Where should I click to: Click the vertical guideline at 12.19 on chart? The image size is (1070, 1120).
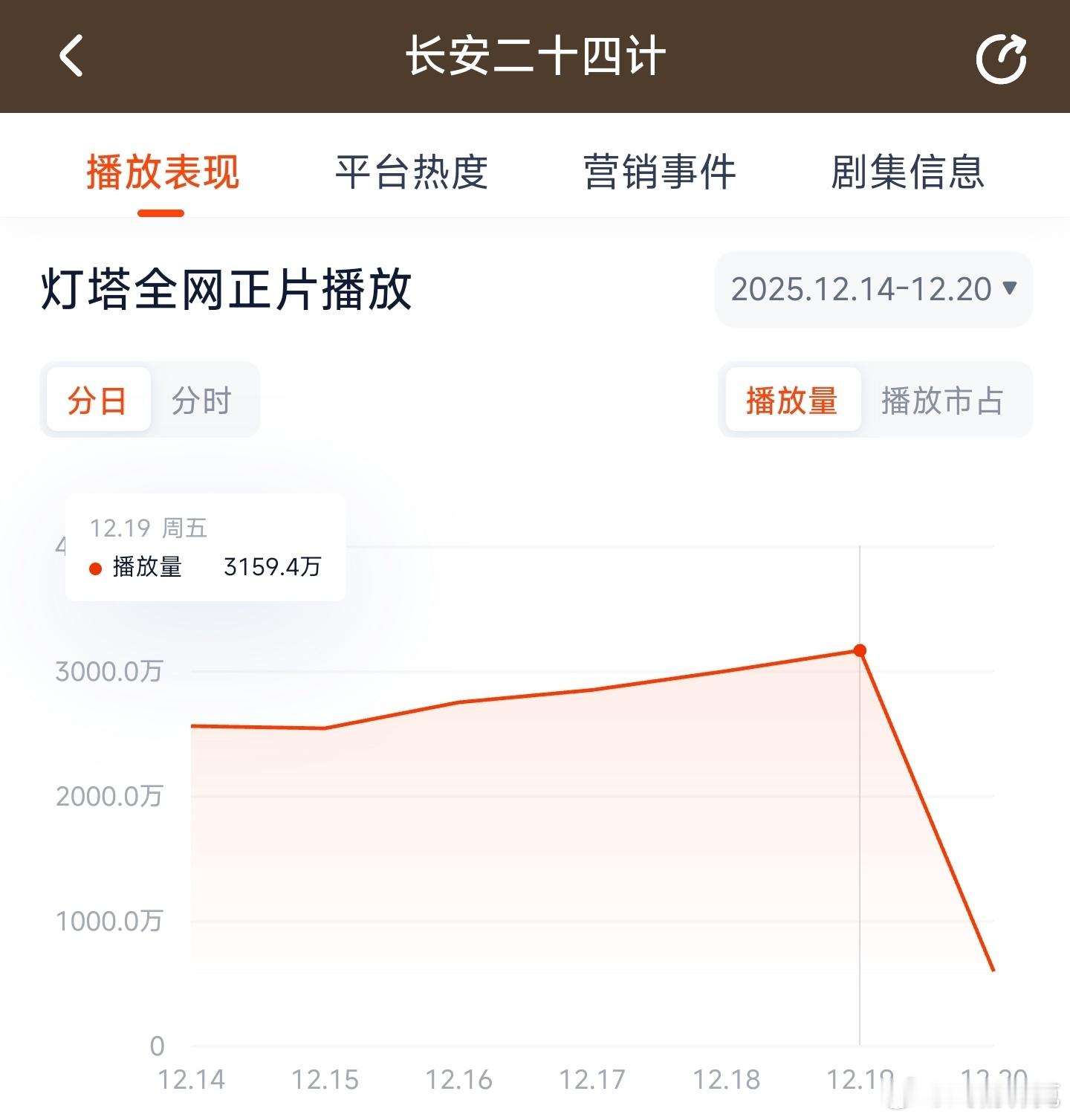coord(860,818)
